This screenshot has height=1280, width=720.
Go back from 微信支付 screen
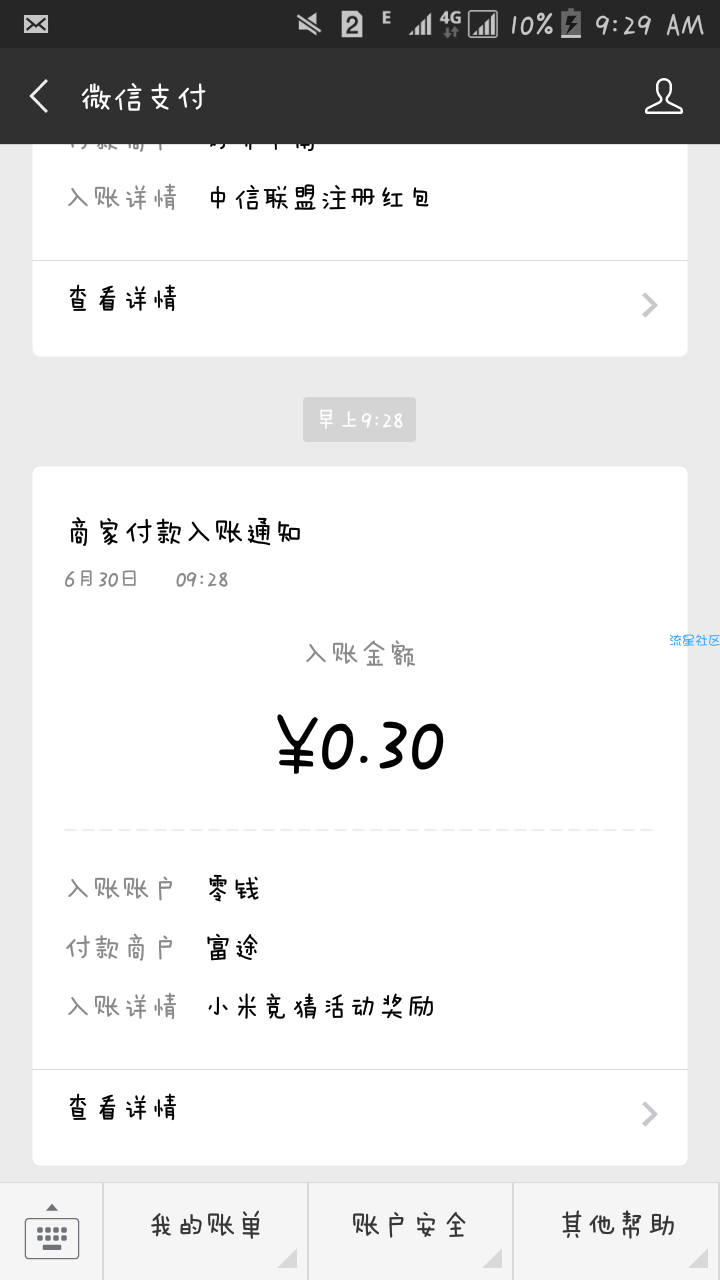[39, 97]
